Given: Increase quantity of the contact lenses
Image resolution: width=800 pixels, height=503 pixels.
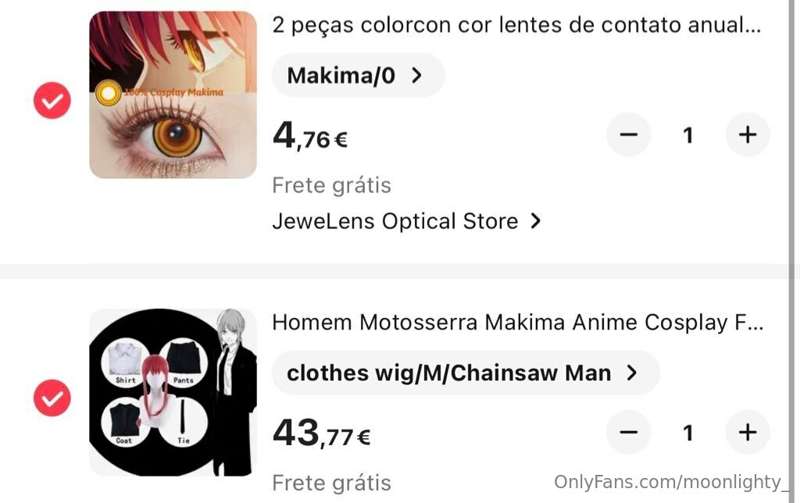Looking at the screenshot, I should tap(747, 135).
